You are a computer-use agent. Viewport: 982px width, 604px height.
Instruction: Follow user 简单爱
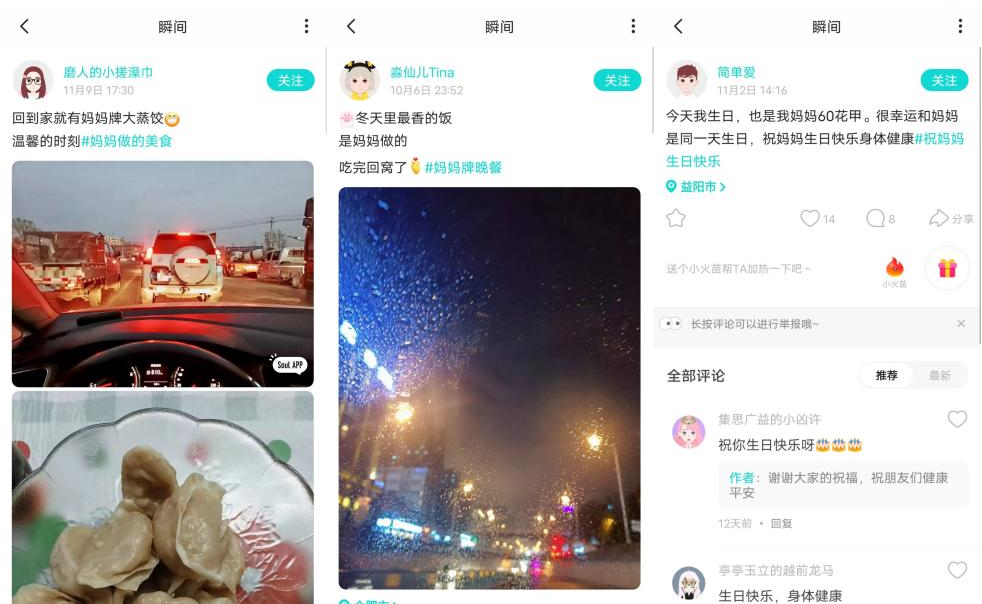tap(944, 80)
